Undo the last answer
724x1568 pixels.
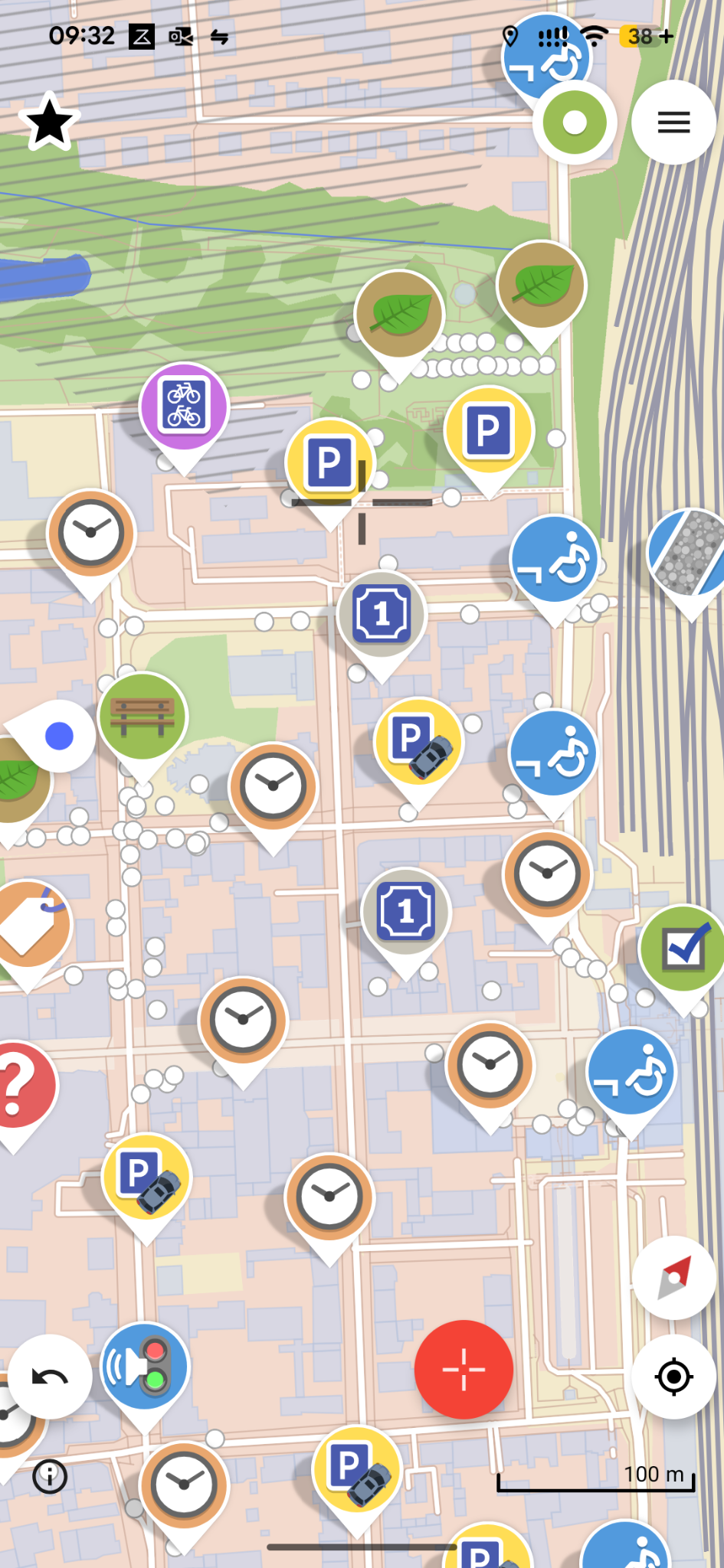(x=50, y=1377)
